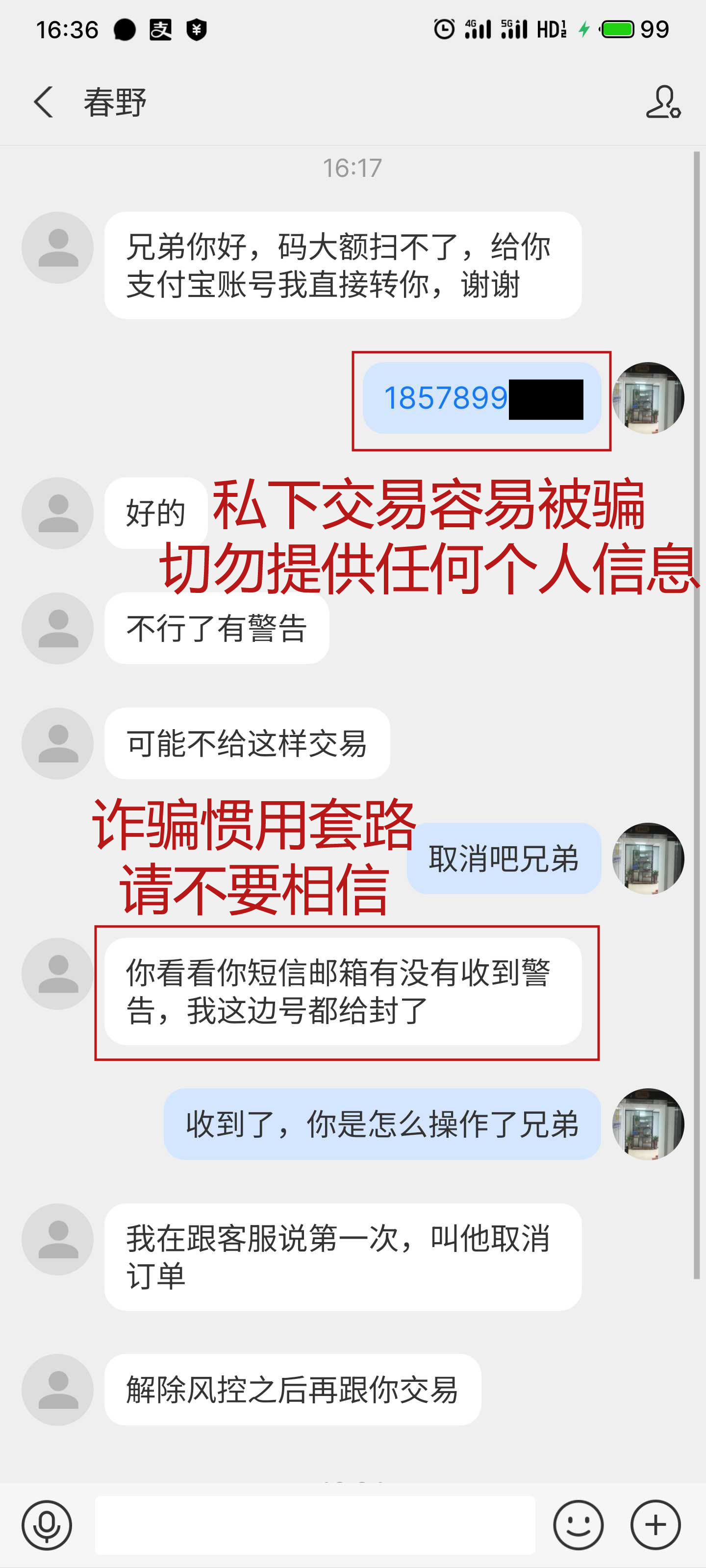Open 春野's avatar beside 不行了有警告
The image size is (706, 1568).
pyautogui.click(x=58, y=628)
